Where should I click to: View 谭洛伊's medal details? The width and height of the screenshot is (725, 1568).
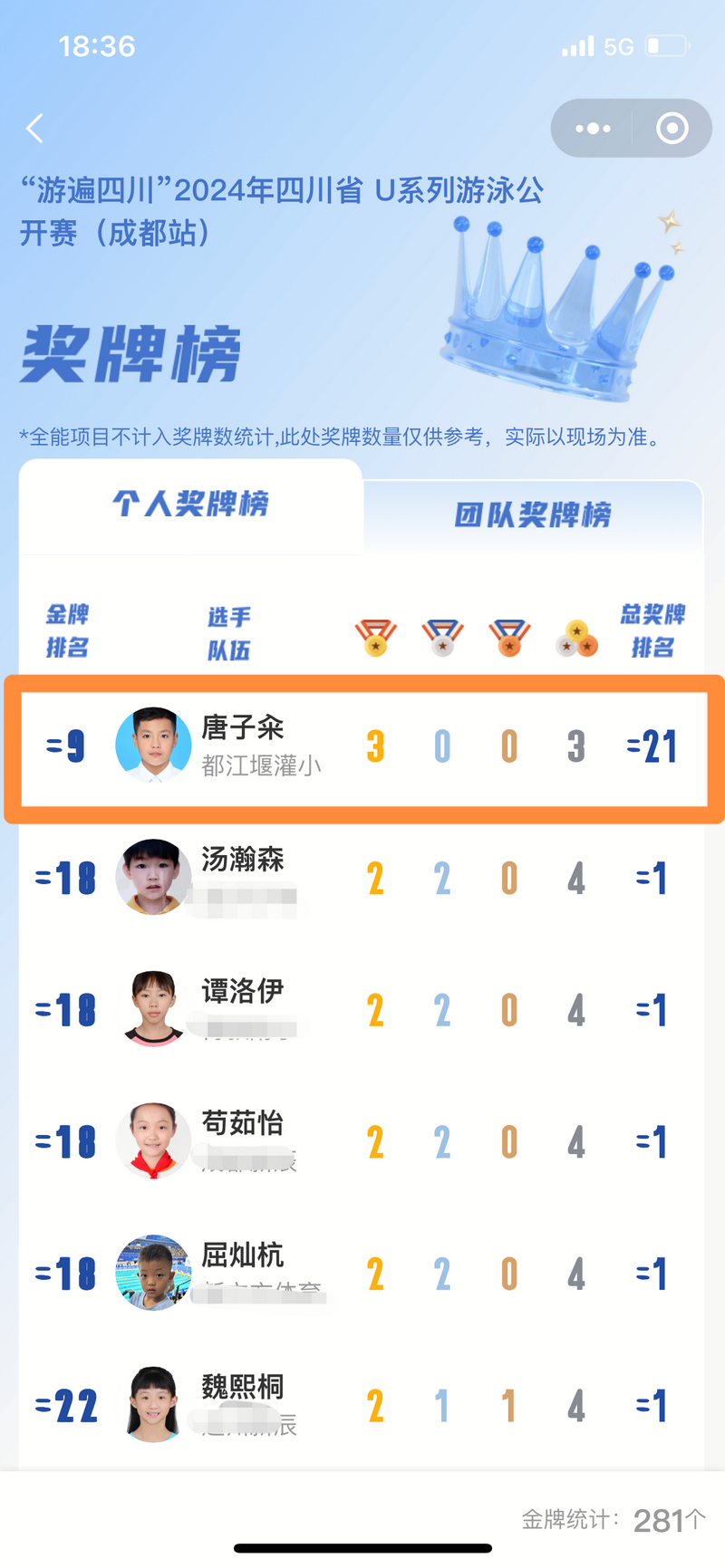(x=362, y=1010)
